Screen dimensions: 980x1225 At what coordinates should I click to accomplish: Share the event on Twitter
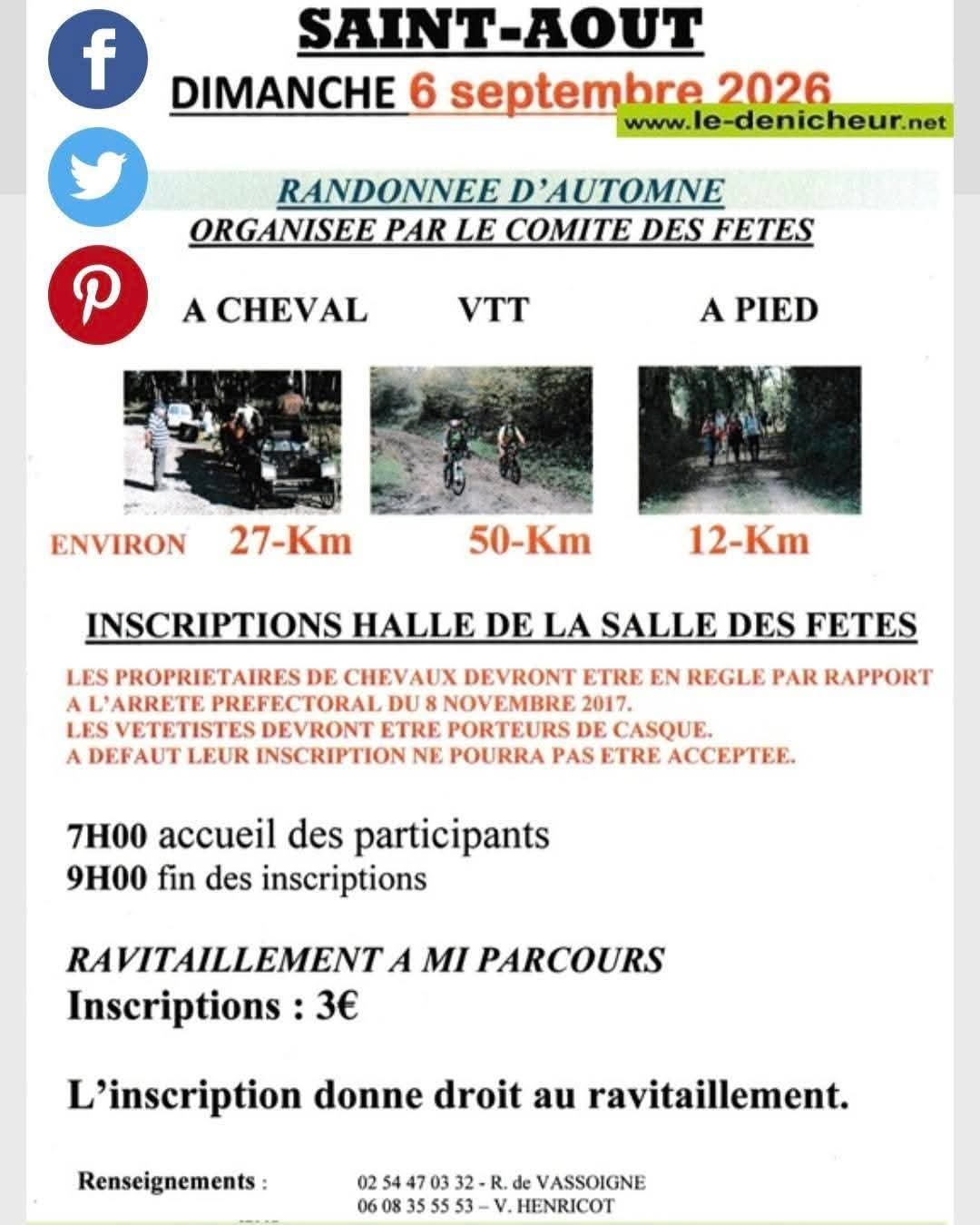pyautogui.click(x=97, y=177)
